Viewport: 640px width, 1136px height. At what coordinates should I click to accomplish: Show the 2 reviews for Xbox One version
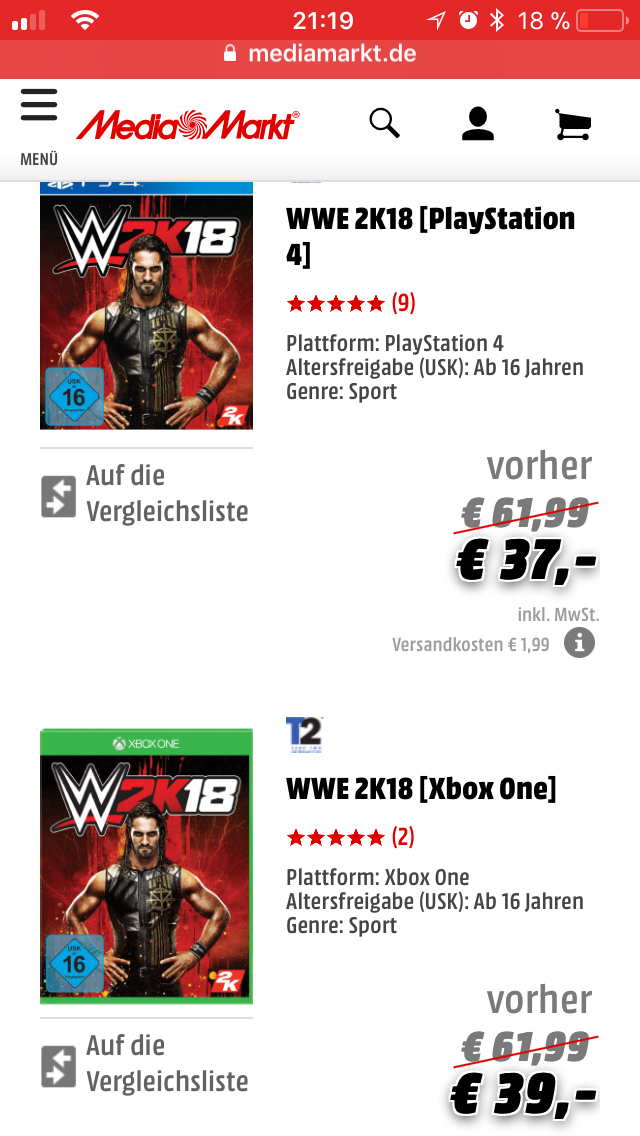coord(351,837)
